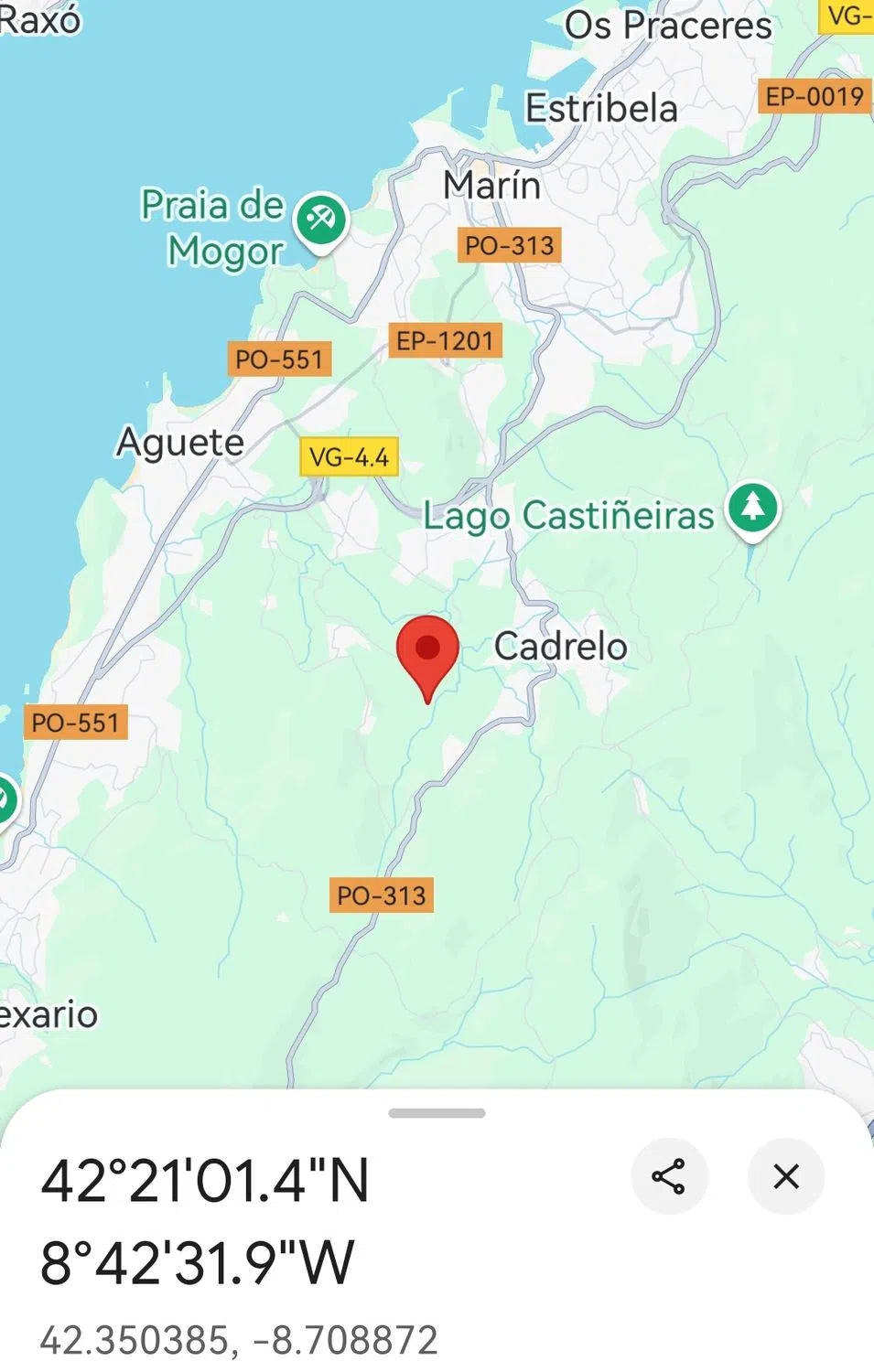Tap the 42.350385, -8.708872 coordinates line

point(239,1340)
